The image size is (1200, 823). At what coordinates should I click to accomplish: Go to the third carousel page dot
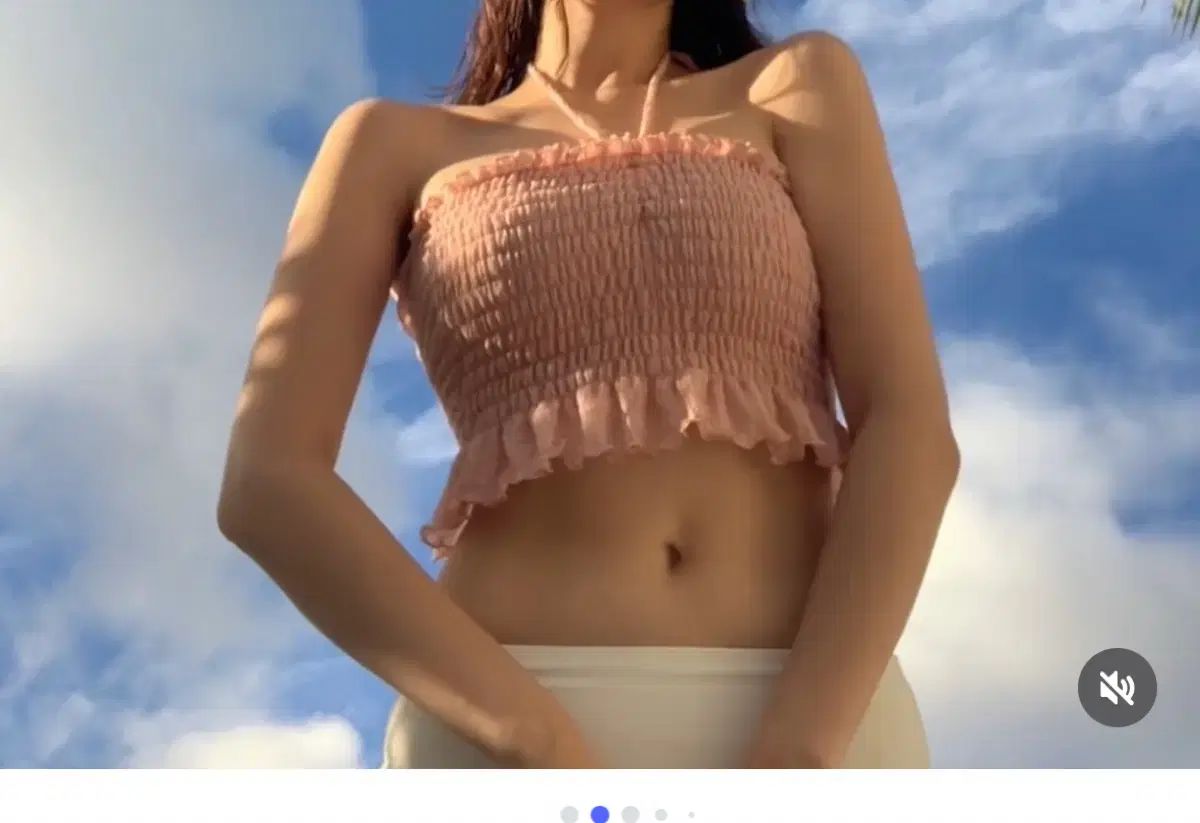click(x=630, y=814)
